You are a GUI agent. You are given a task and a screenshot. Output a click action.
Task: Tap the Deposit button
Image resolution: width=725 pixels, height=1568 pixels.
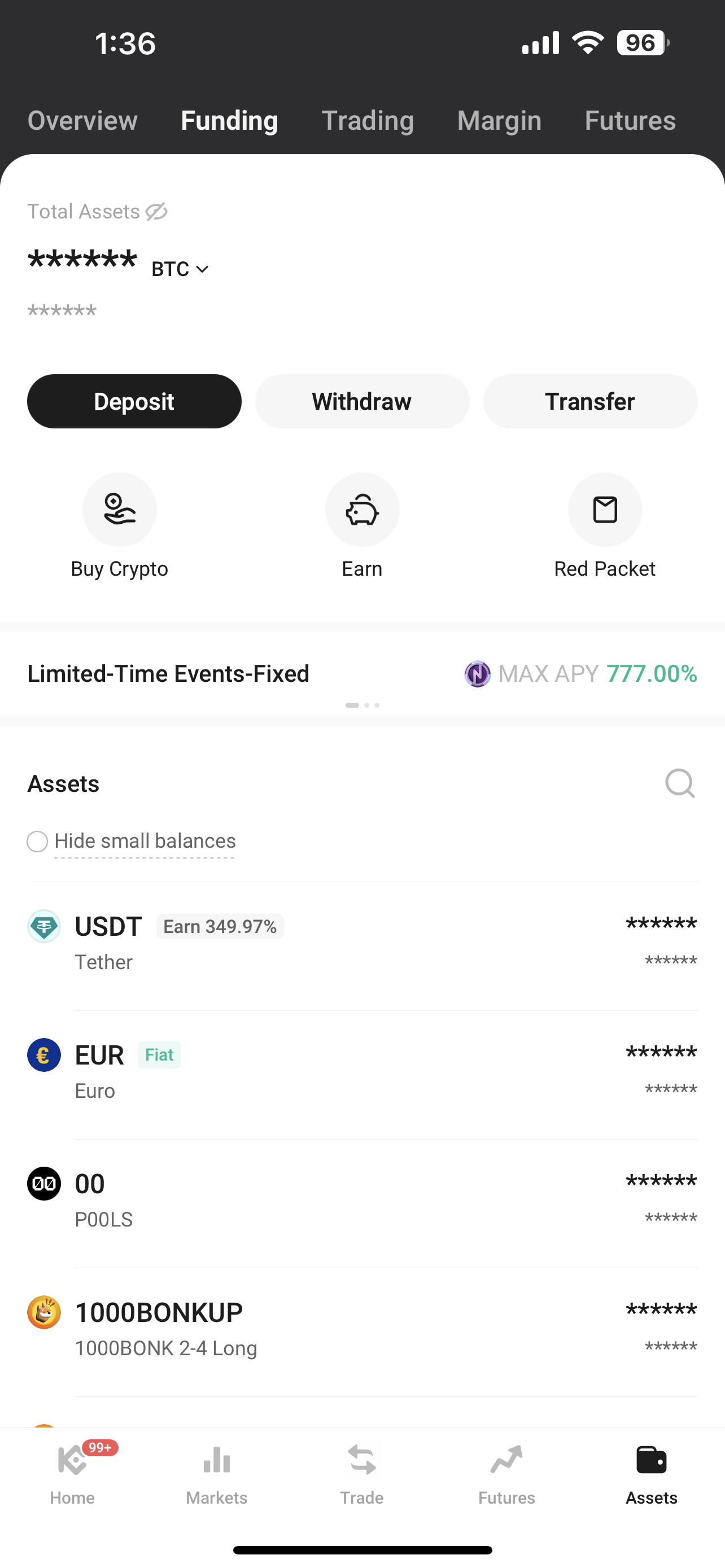[134, 402]
